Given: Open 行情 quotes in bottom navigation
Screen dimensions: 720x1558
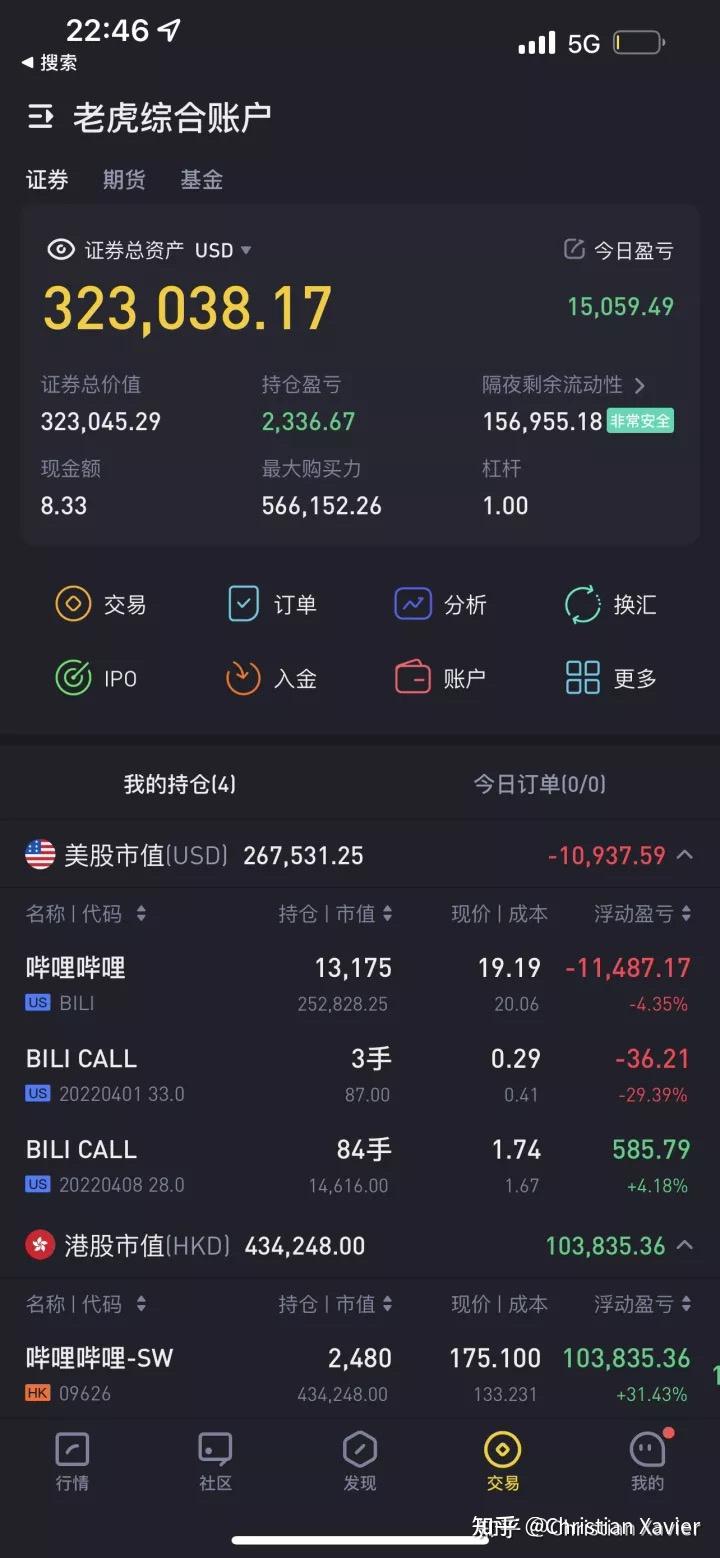Looking at the screenshot, I should (72, 1465).
